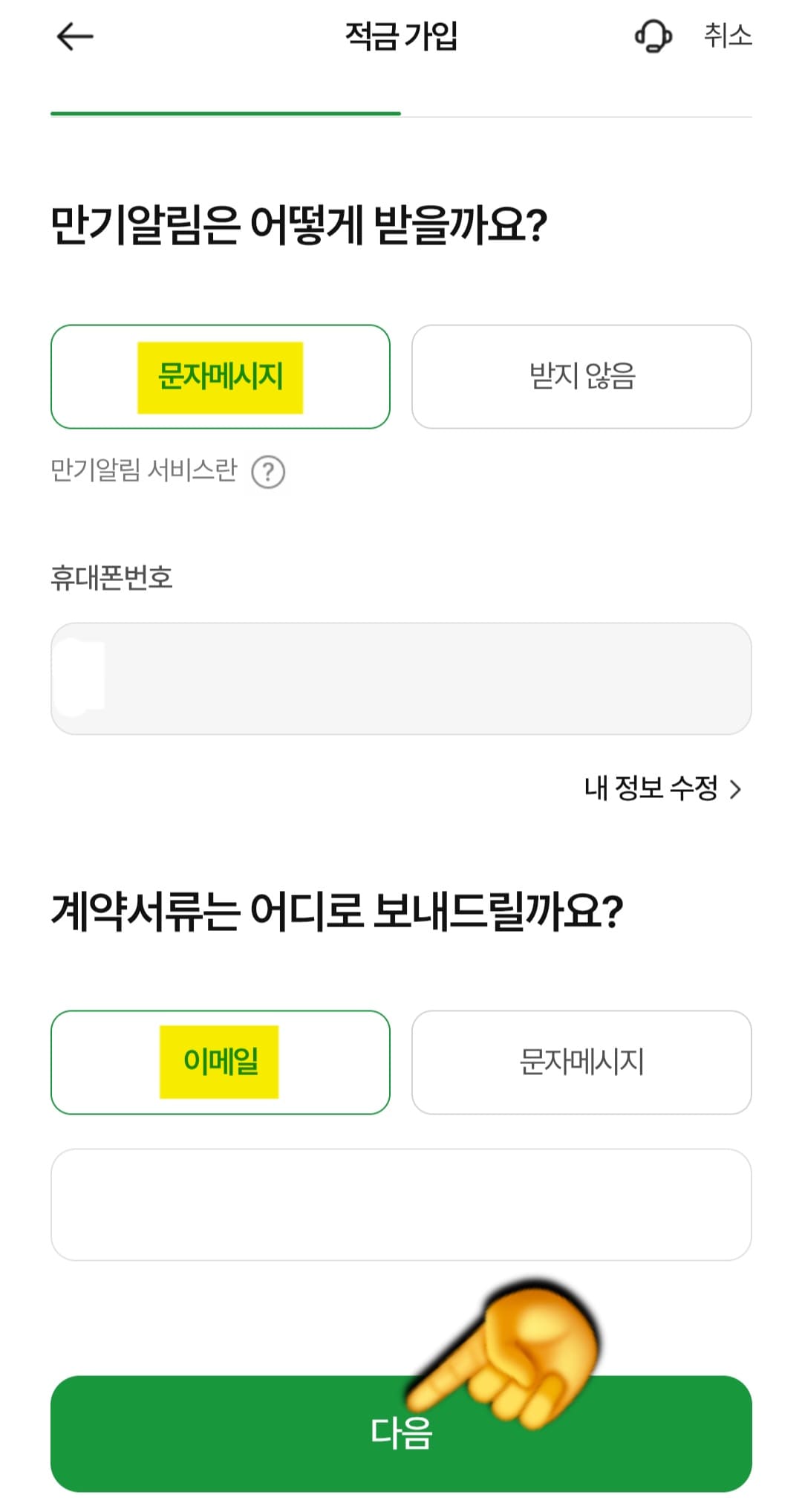Choose 받지 않음 to skip notifications
This screenshot has width=802, height=1512.
point(581,376)
